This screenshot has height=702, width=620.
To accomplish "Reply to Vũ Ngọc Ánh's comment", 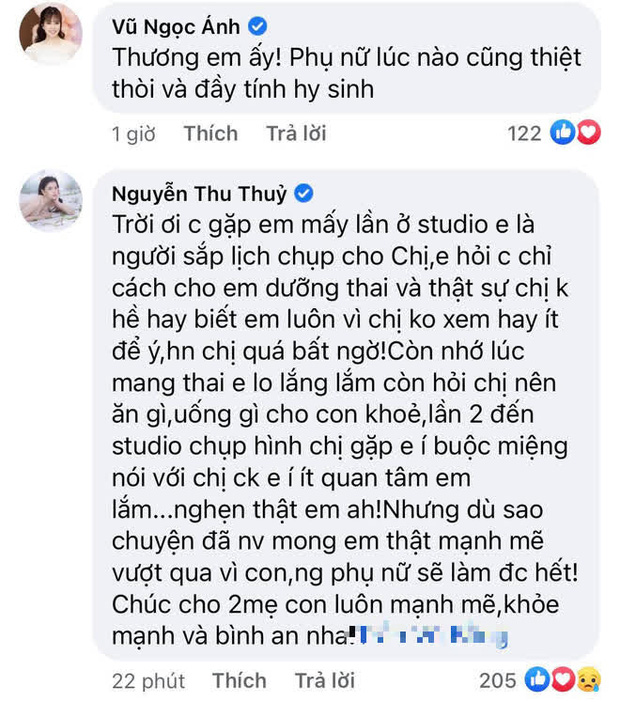I will coord(295,133).
